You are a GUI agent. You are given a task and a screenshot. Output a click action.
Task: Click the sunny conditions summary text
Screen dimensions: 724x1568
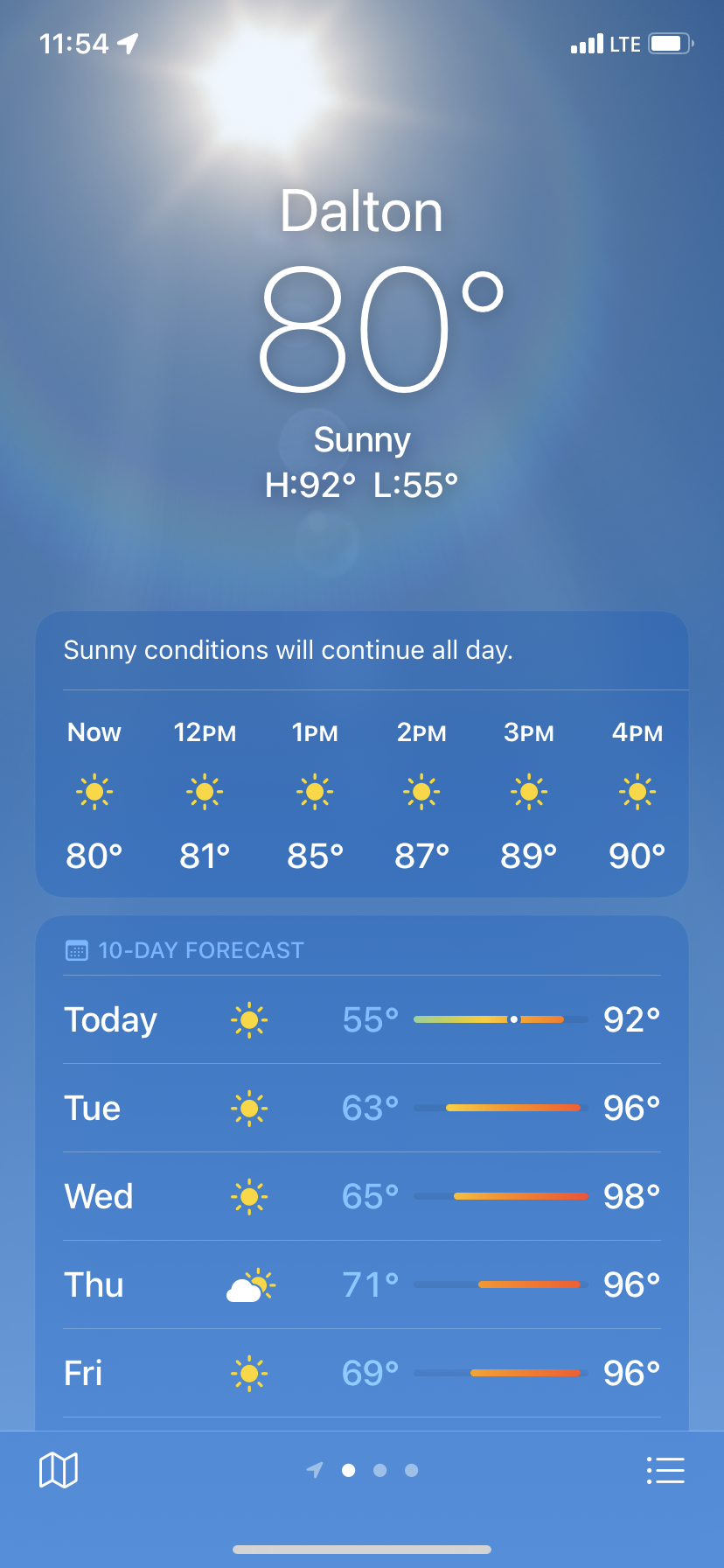point(289,650)
